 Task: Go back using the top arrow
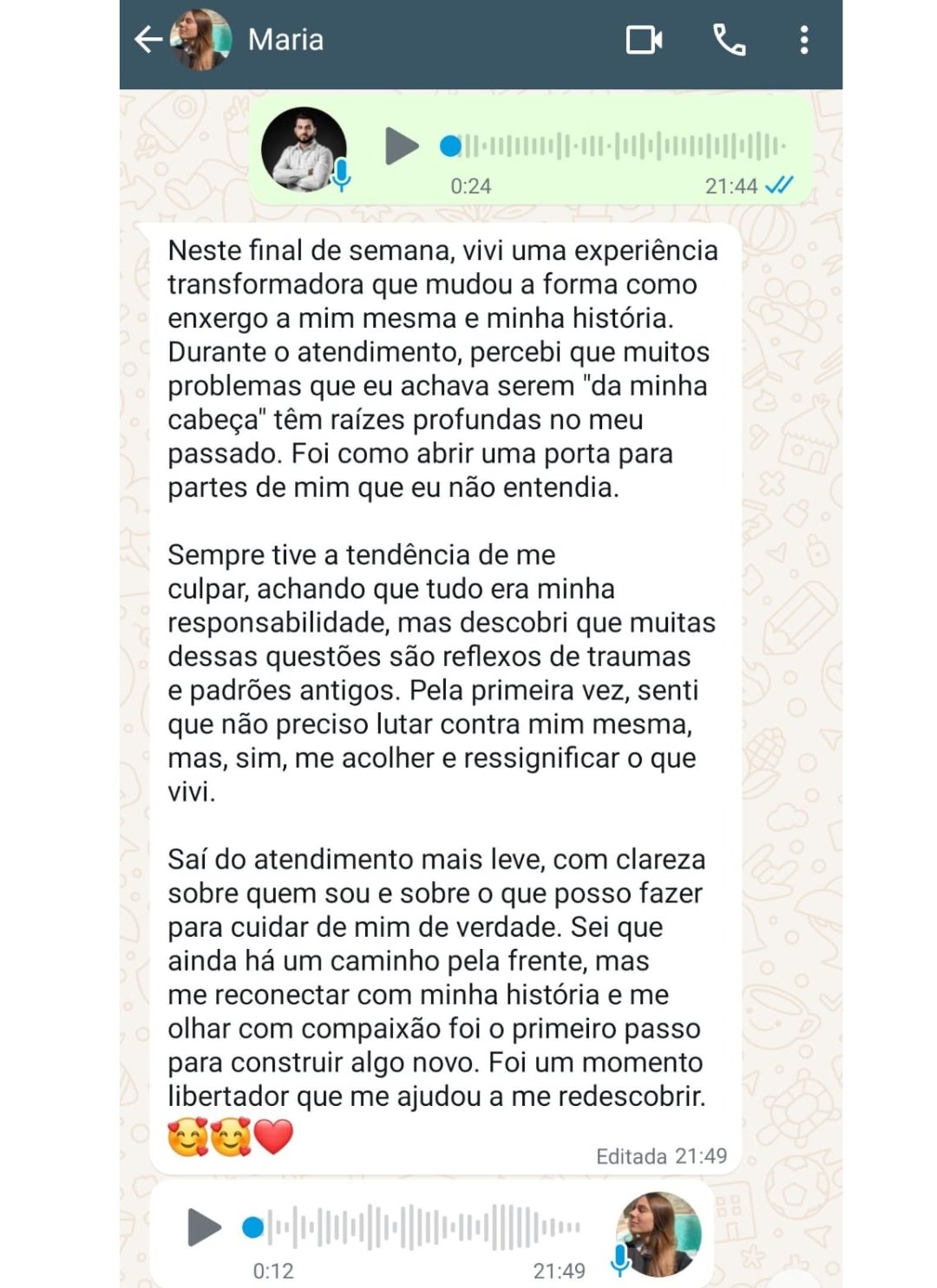coord(148,40)
